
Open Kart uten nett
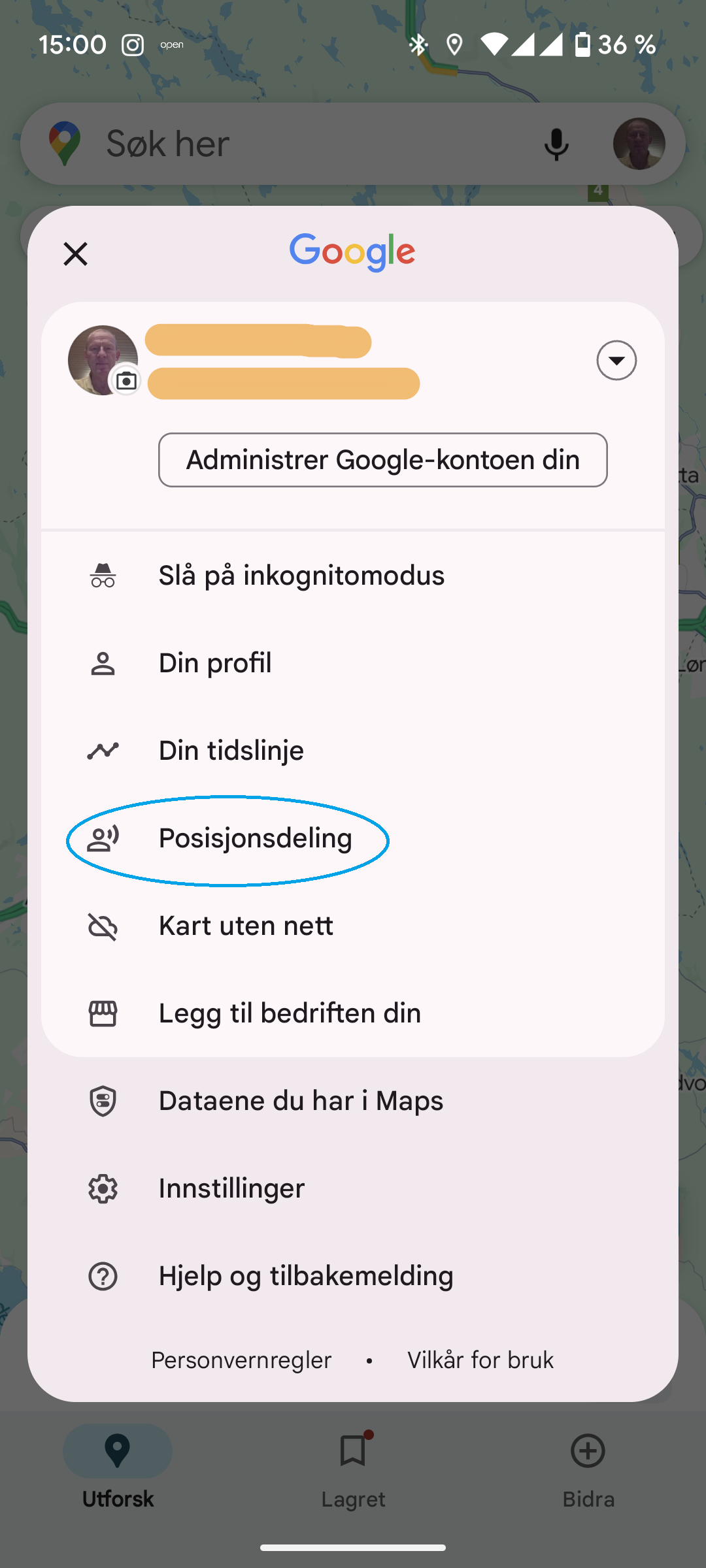(x=246, y=926)
